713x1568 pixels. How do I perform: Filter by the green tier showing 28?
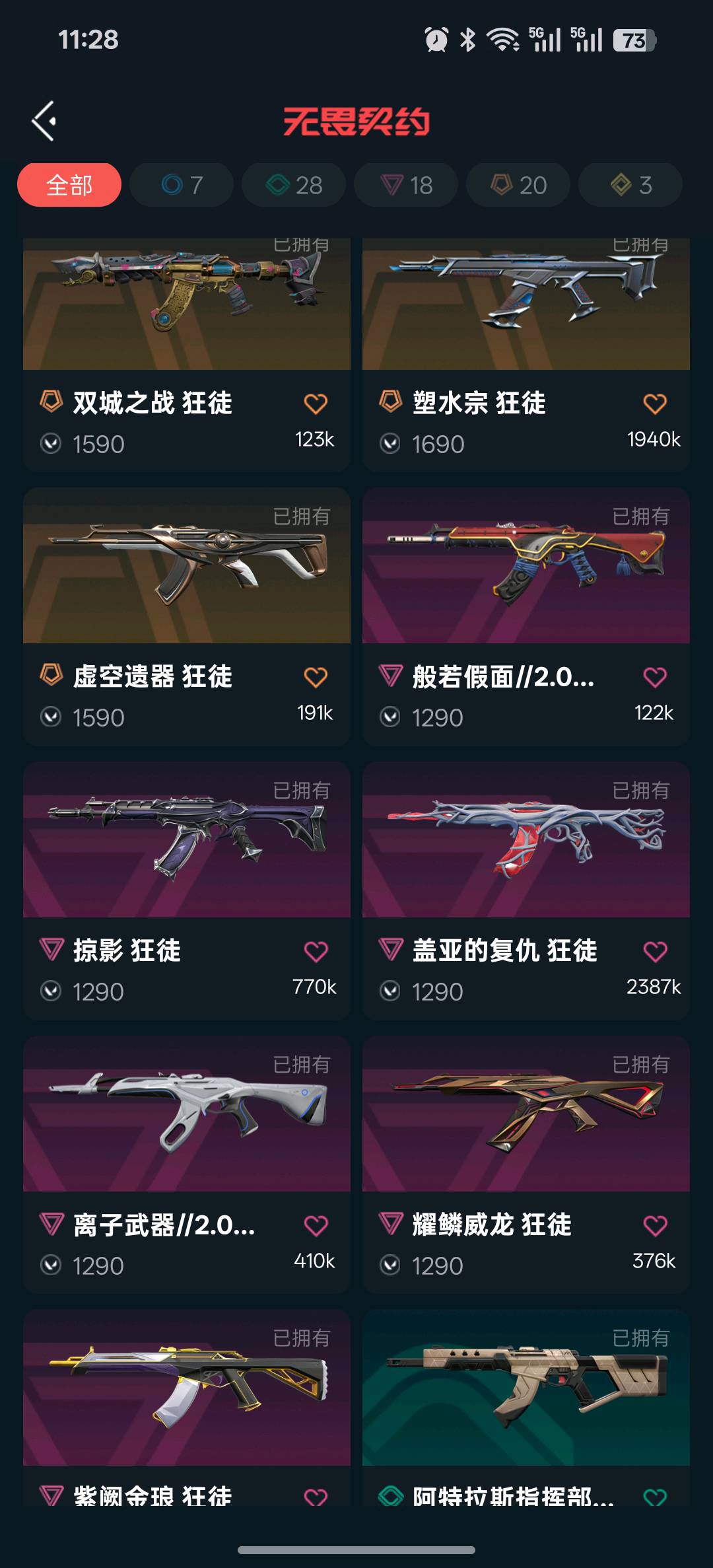[x=294, y=185]
